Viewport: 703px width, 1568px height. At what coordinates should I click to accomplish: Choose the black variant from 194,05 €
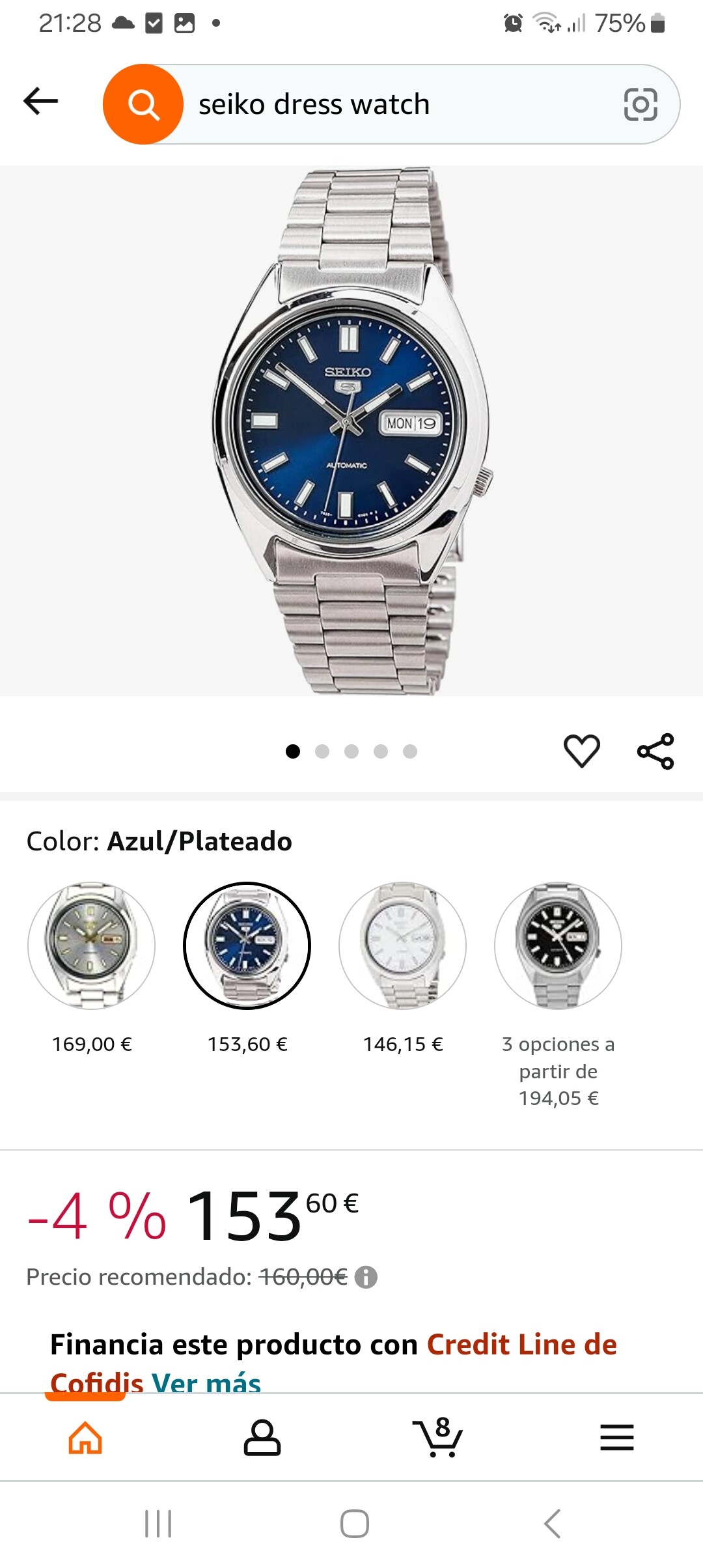(558, 945)
